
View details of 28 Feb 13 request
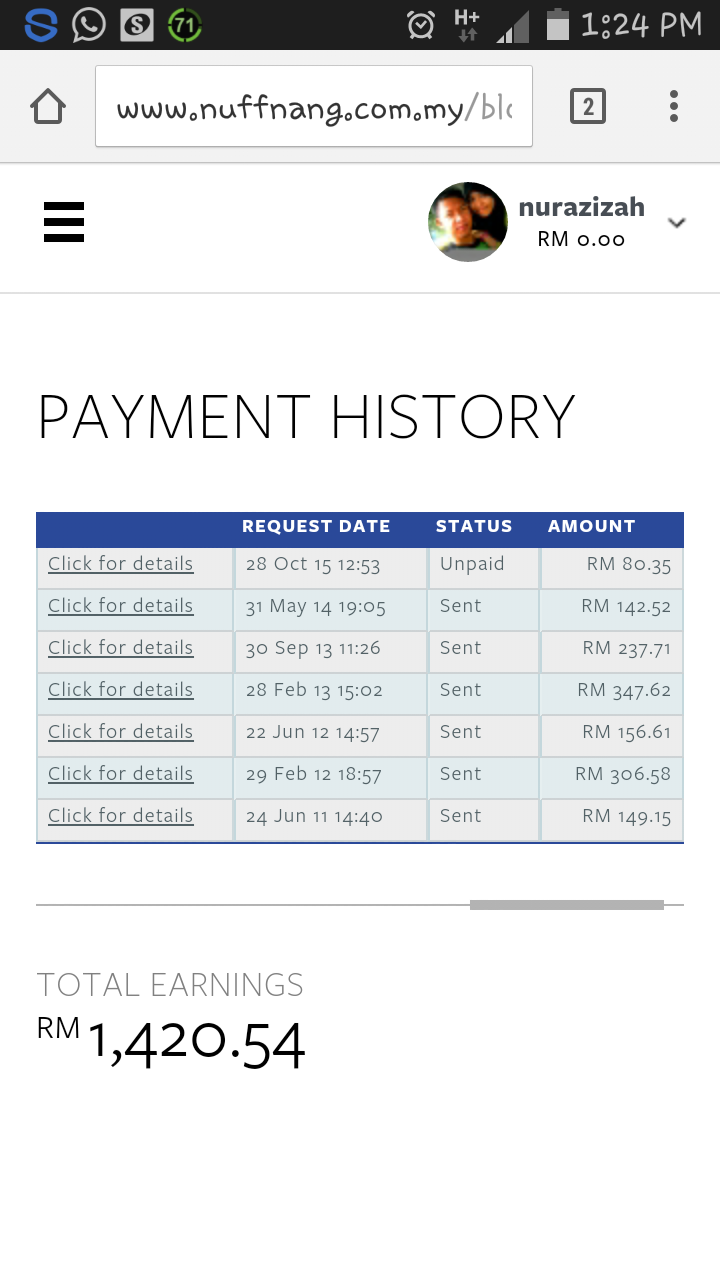coord(120,690)
